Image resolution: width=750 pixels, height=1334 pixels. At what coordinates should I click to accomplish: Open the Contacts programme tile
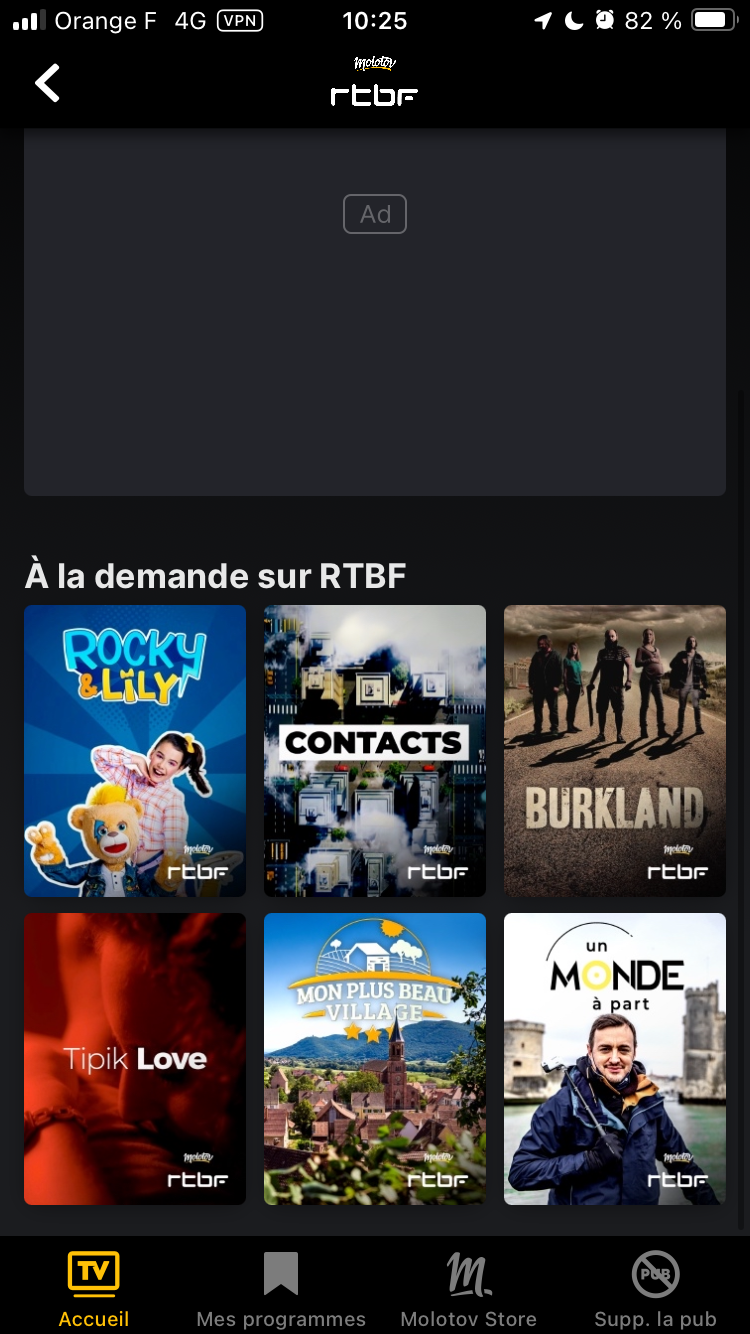pyautogui.click(x=375, y=750)
